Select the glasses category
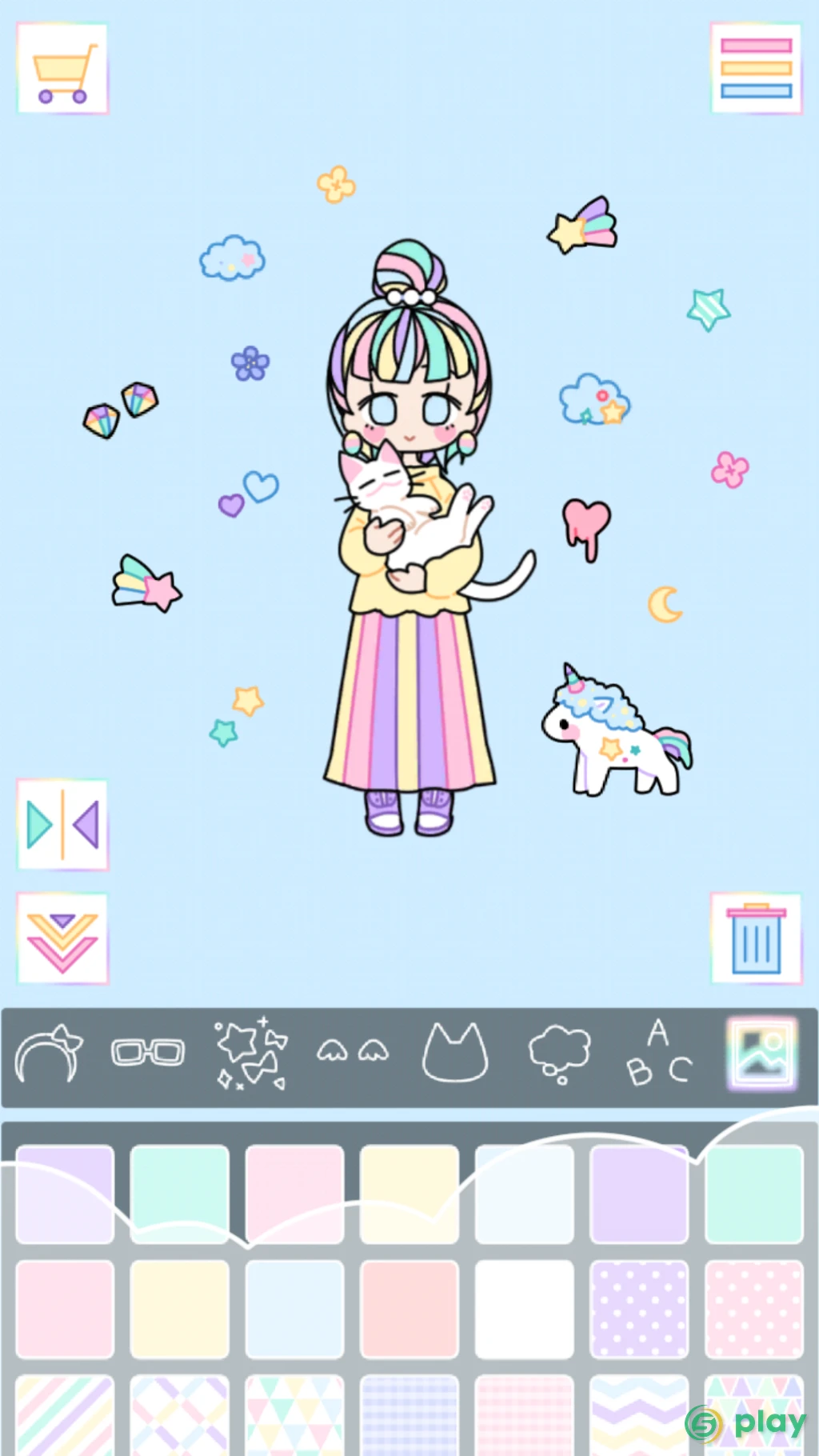Screen dimensions: 819x1456 click(148, 1053)
